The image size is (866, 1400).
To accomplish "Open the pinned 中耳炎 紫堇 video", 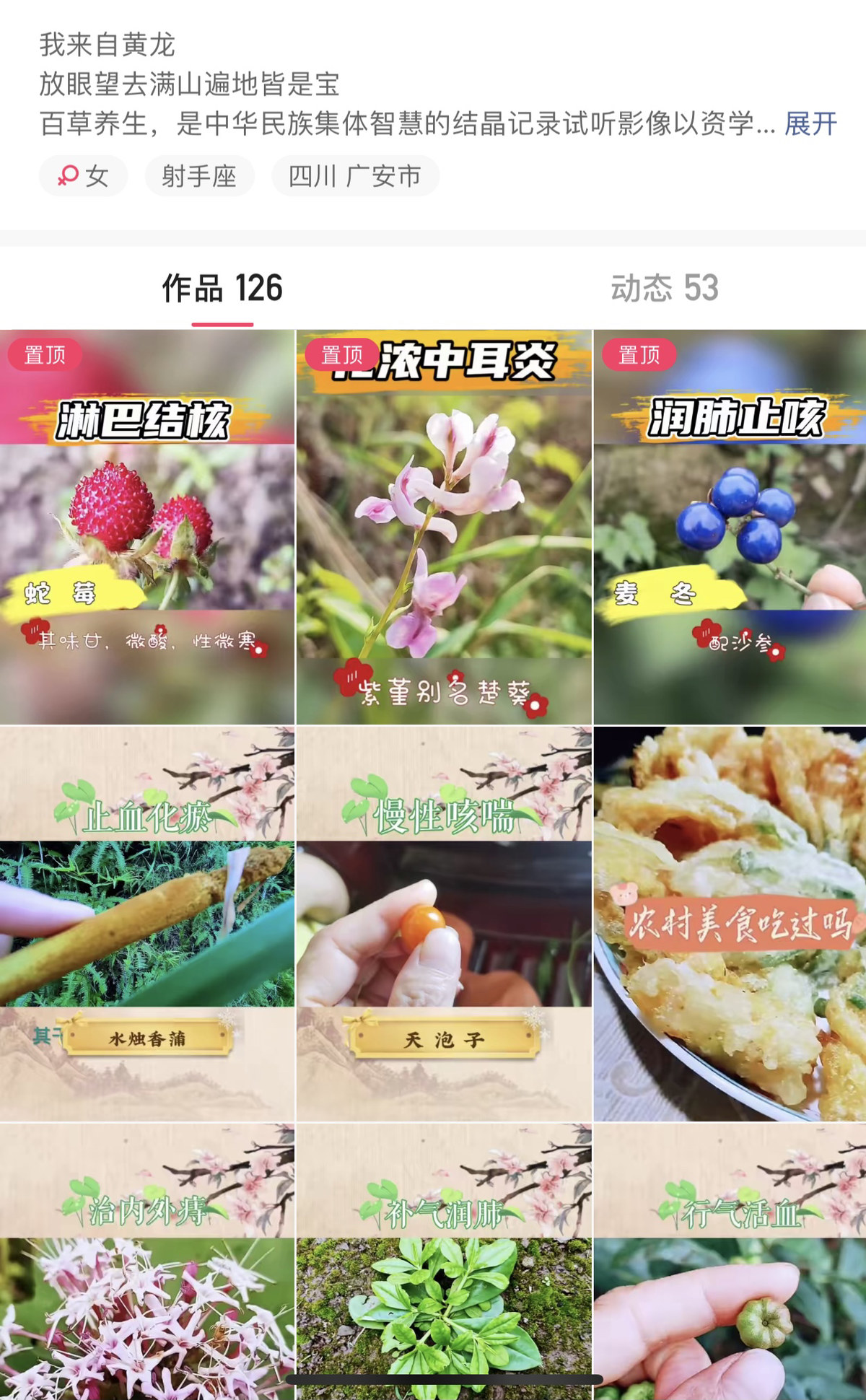I will coord(444,527).
